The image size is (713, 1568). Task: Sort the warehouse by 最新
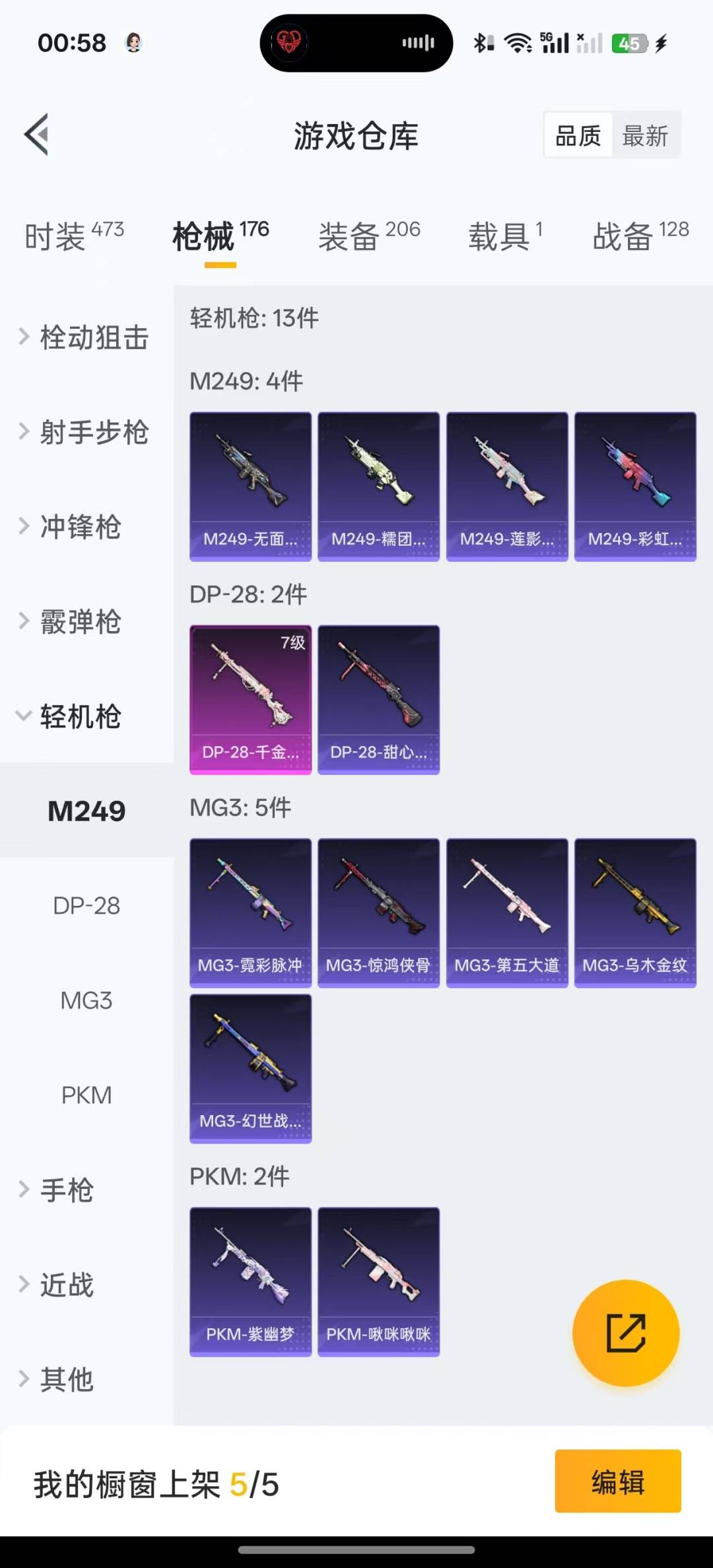point(645,136)
